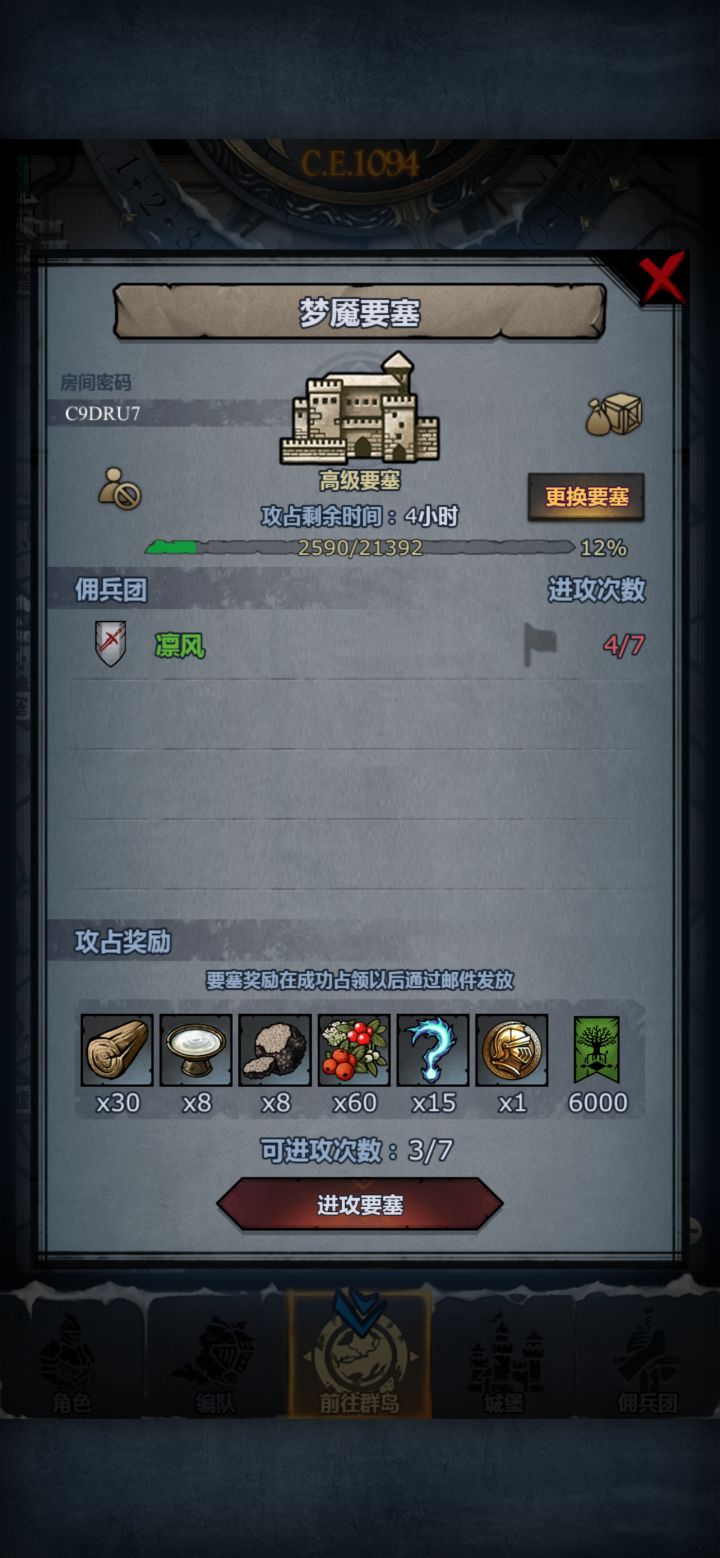The width and height of the screenshot is (720, 1558).
Task: Select the room password C9DRU7 text
Action: (104, 410)
